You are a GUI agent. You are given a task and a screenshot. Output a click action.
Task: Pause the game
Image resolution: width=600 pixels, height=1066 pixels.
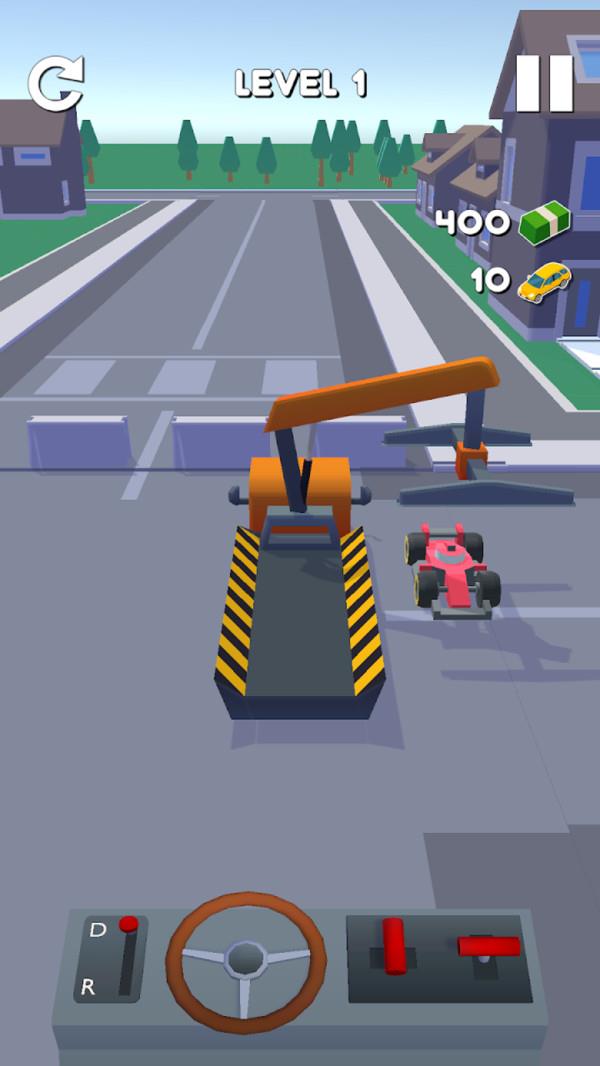[x=545, y=83]
